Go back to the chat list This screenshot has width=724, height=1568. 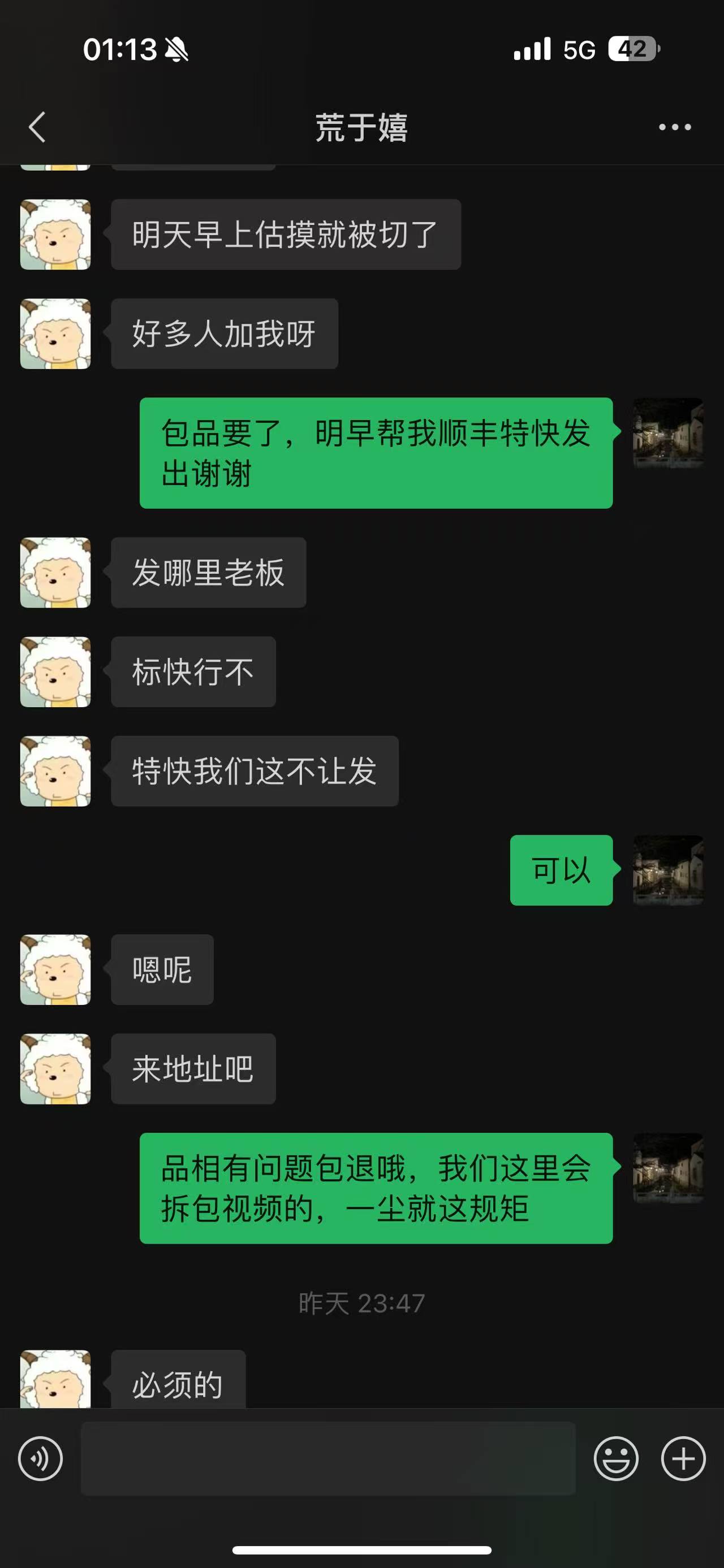point(37,127)
